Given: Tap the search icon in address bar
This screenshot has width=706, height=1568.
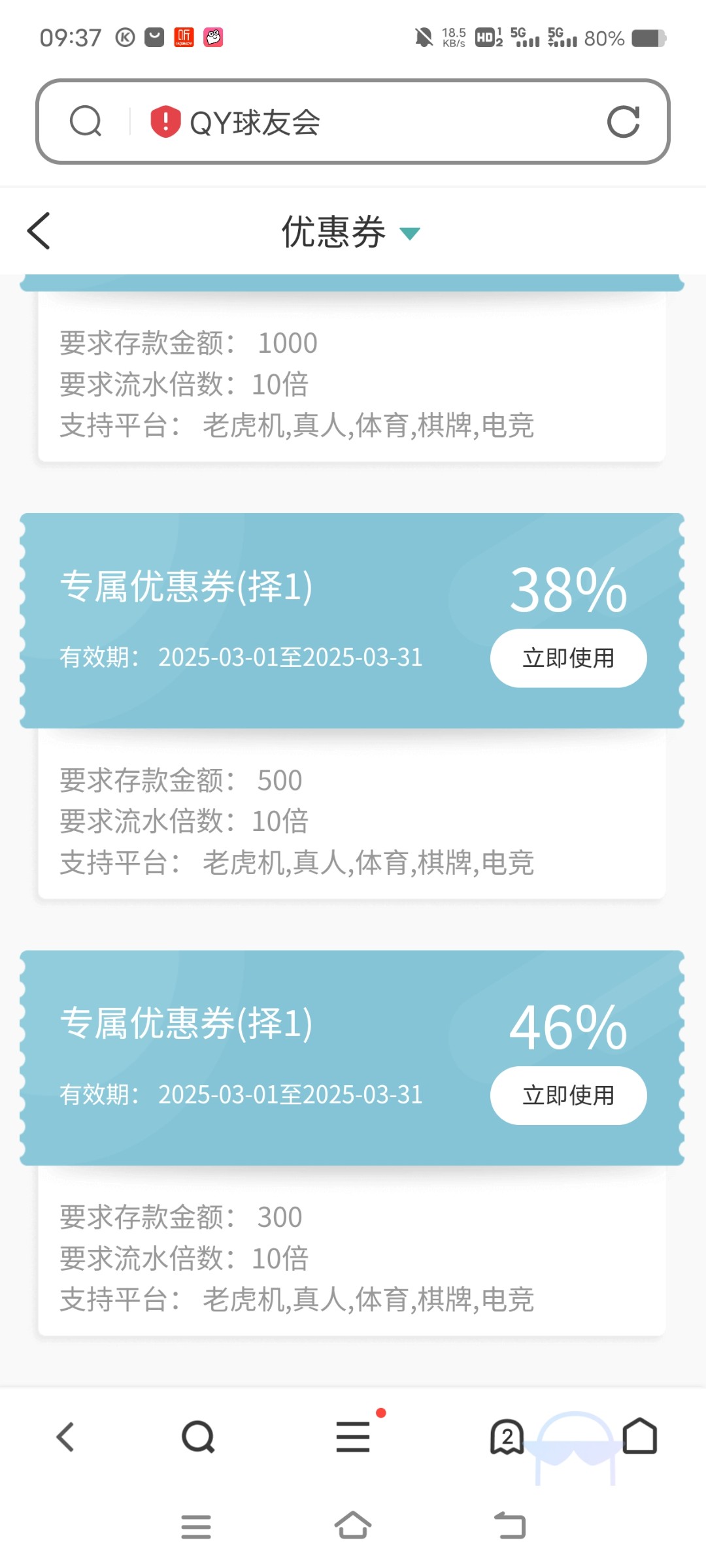Looking at the screenshot, I should [x=86, y=122].
